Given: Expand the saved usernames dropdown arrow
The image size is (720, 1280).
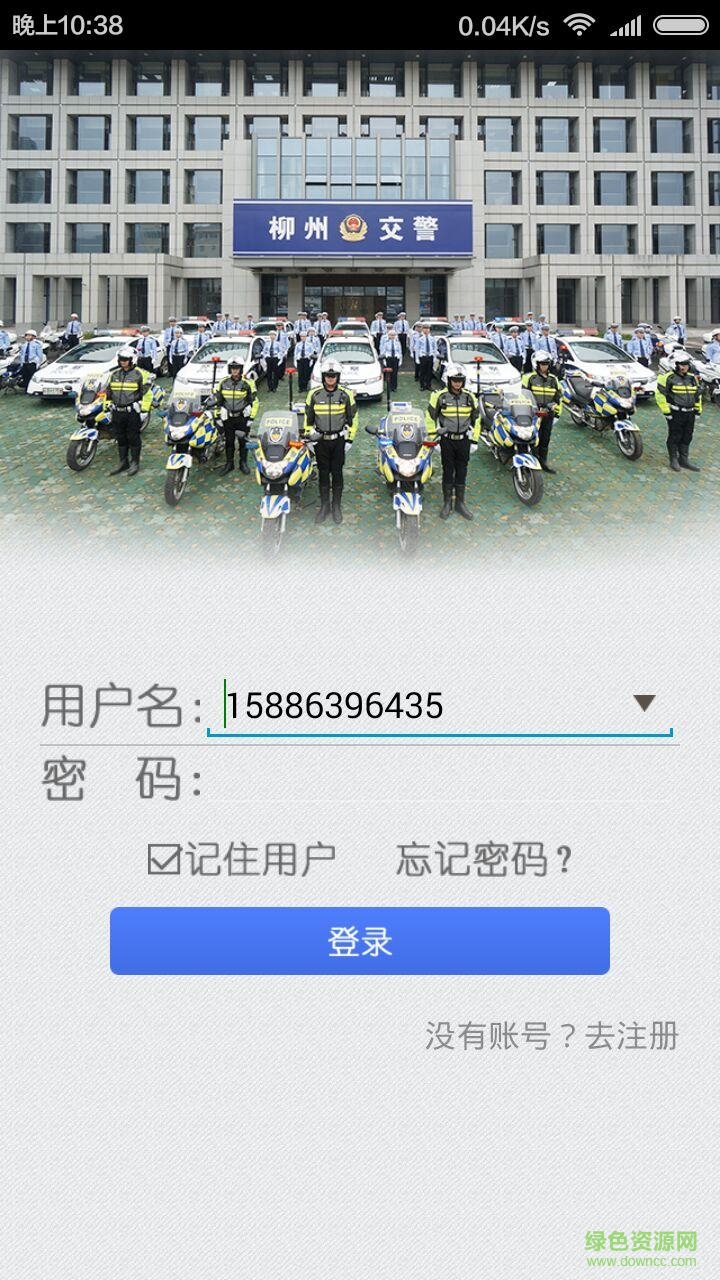Looking at the screenshot, I should [x=645, y=703].
